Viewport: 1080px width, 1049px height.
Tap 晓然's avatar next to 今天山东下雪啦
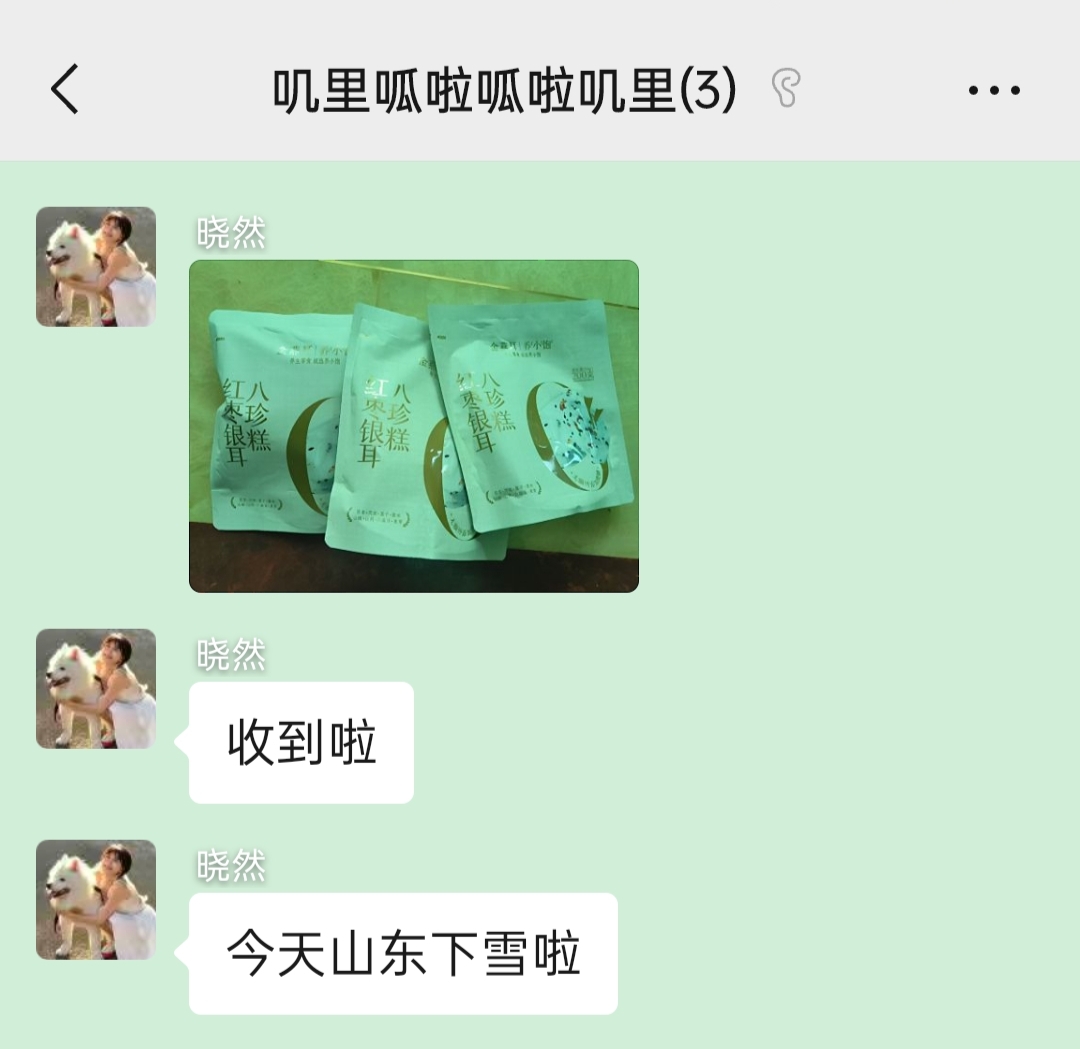(96, 900)
